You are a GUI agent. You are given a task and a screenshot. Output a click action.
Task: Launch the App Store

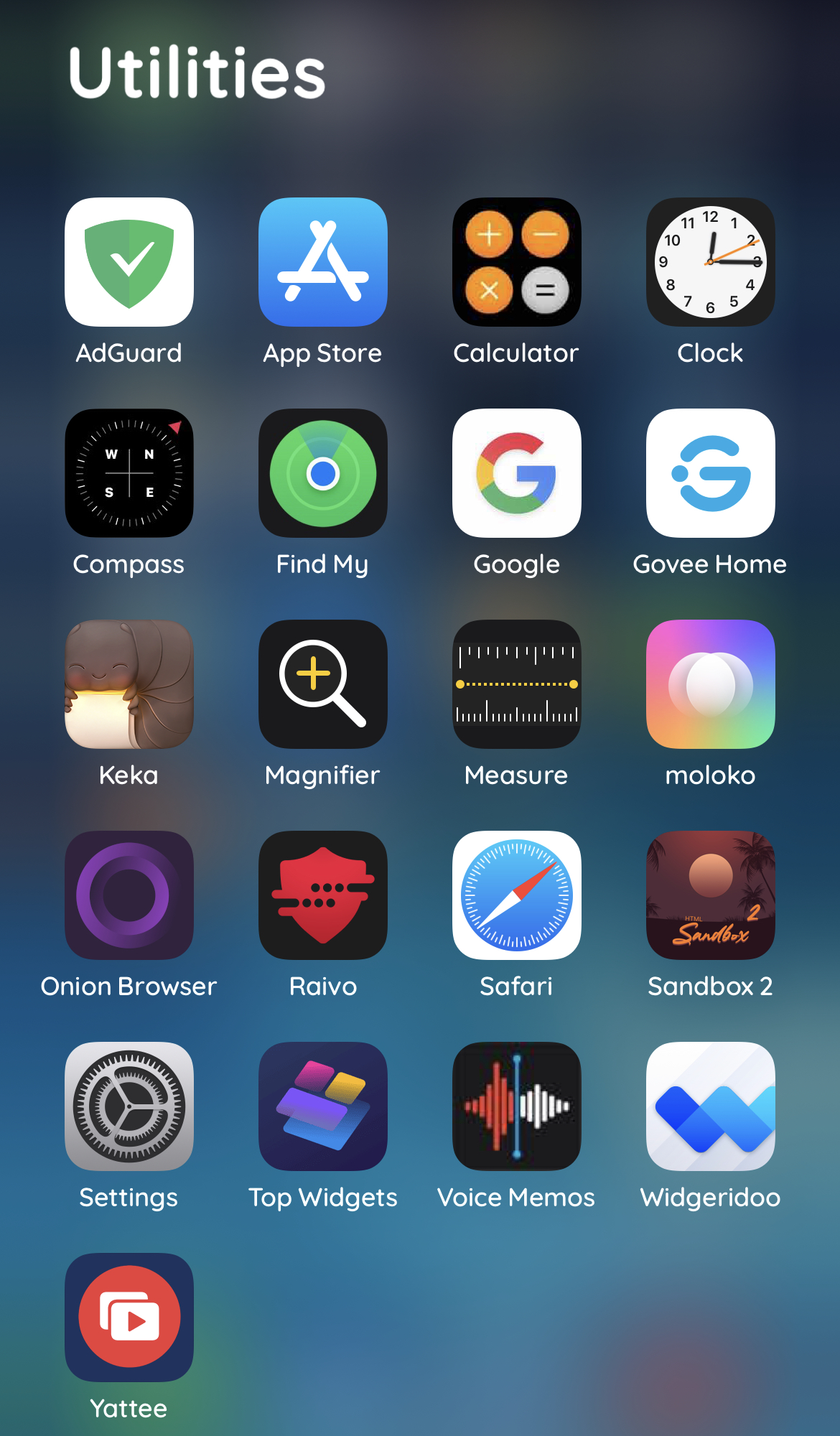(323, 262)
